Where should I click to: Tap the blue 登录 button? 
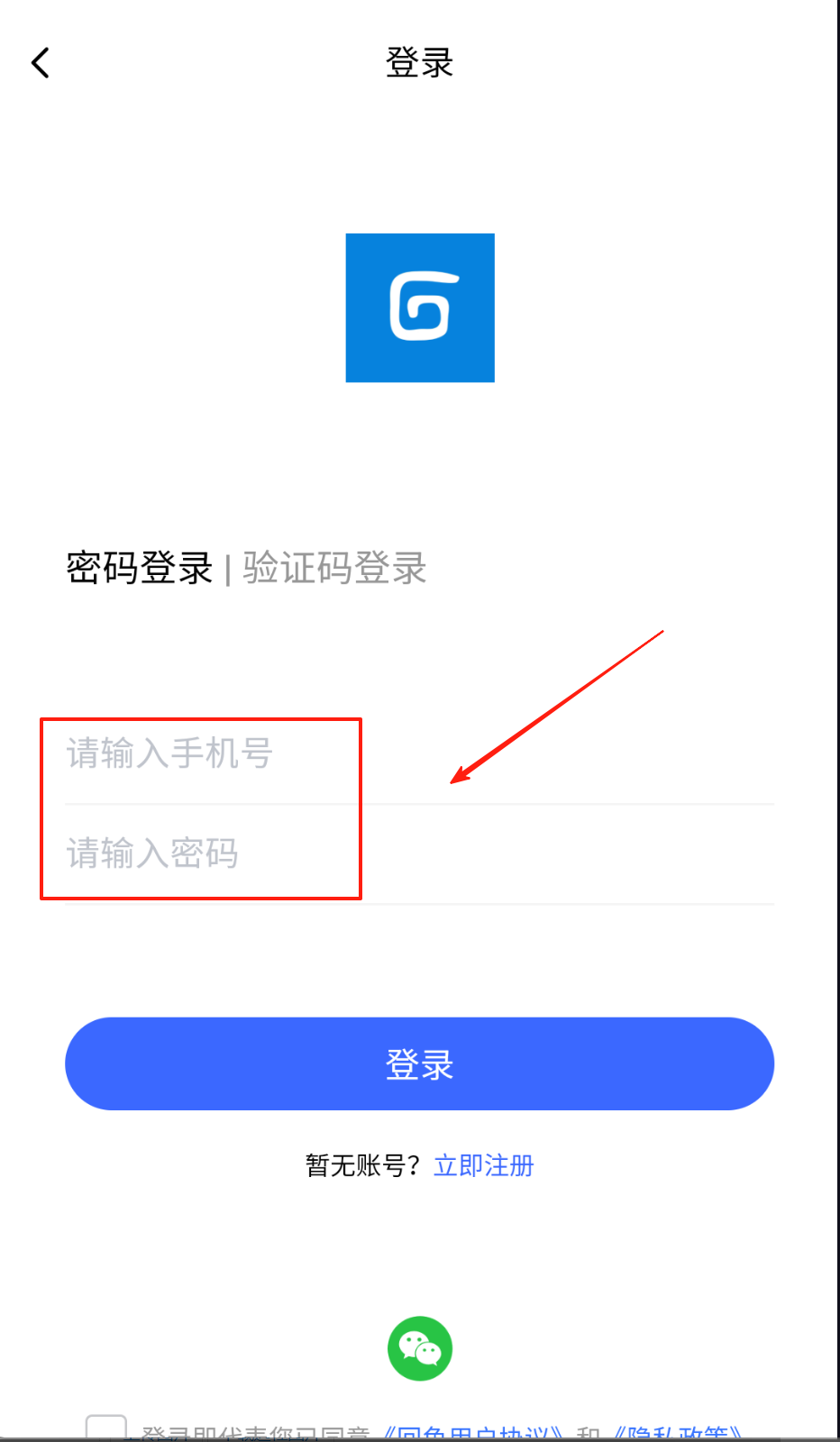point(419,1063)
